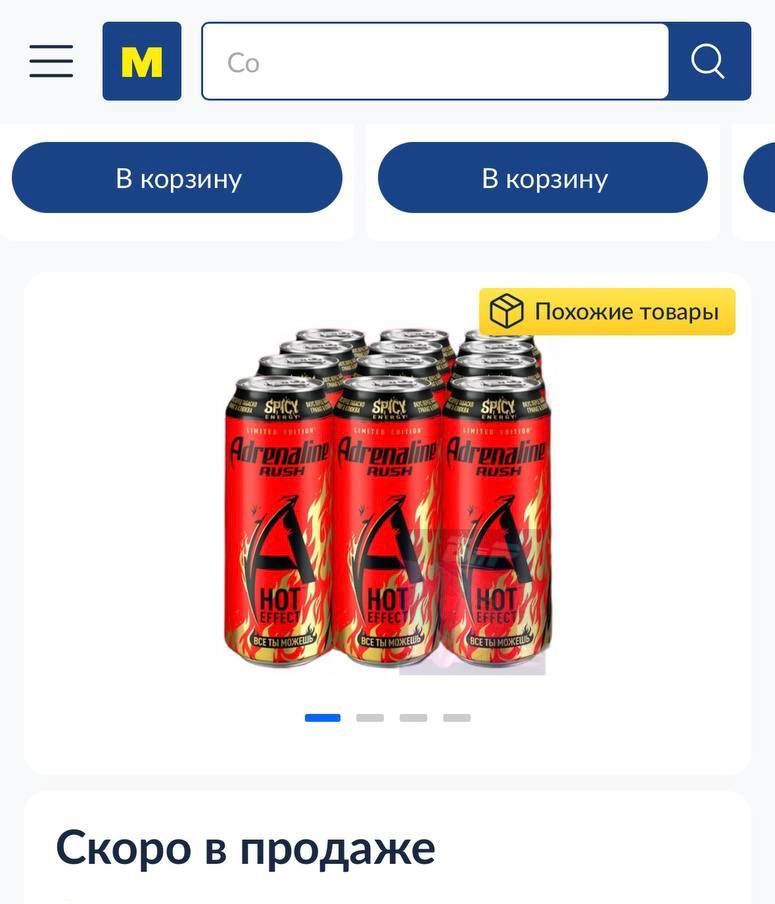
Task: Open the hamburger menu
Action: click(51, 61)
